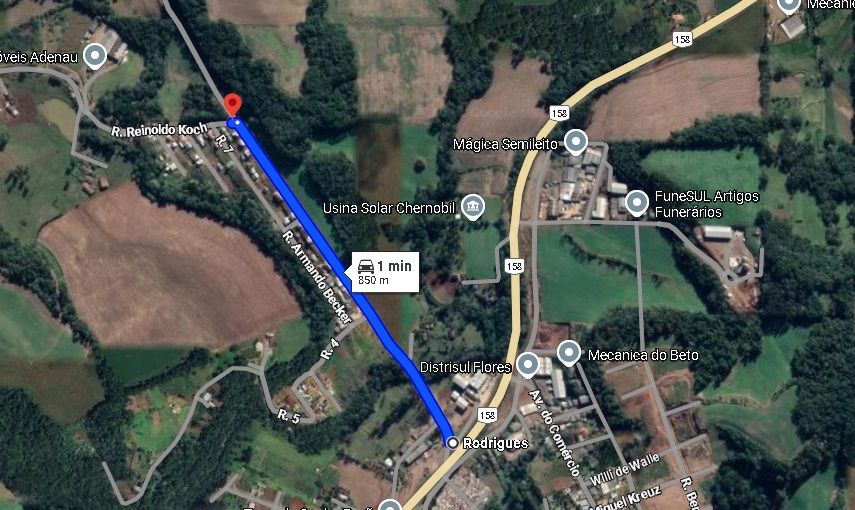Image resolution: width=855 pixels, height=510 pixels.
Task: Tap the FuneSUL Artigos Funerários pin
Action: tap(637, 204)
